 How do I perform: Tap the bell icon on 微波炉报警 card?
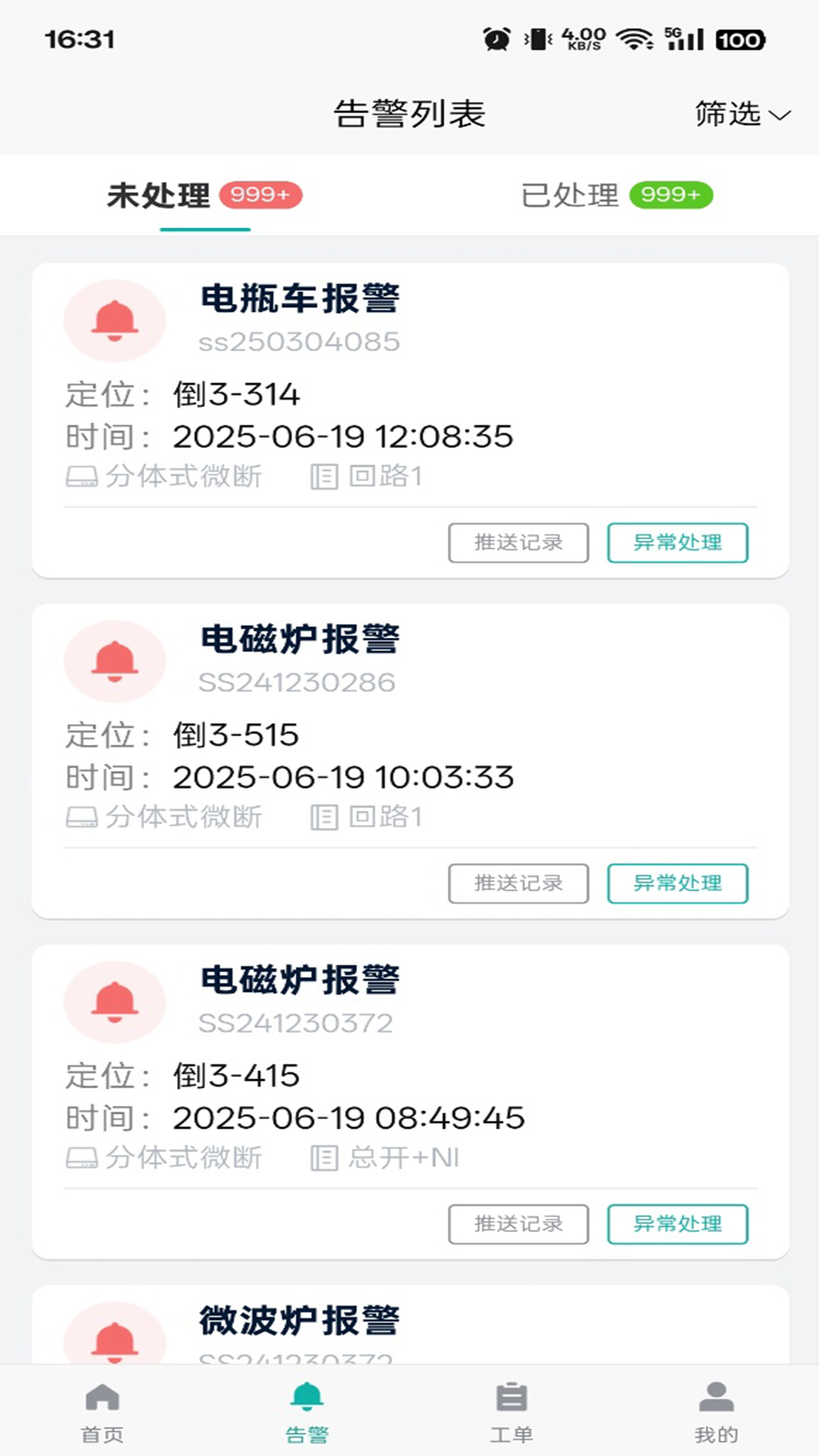114,1341
